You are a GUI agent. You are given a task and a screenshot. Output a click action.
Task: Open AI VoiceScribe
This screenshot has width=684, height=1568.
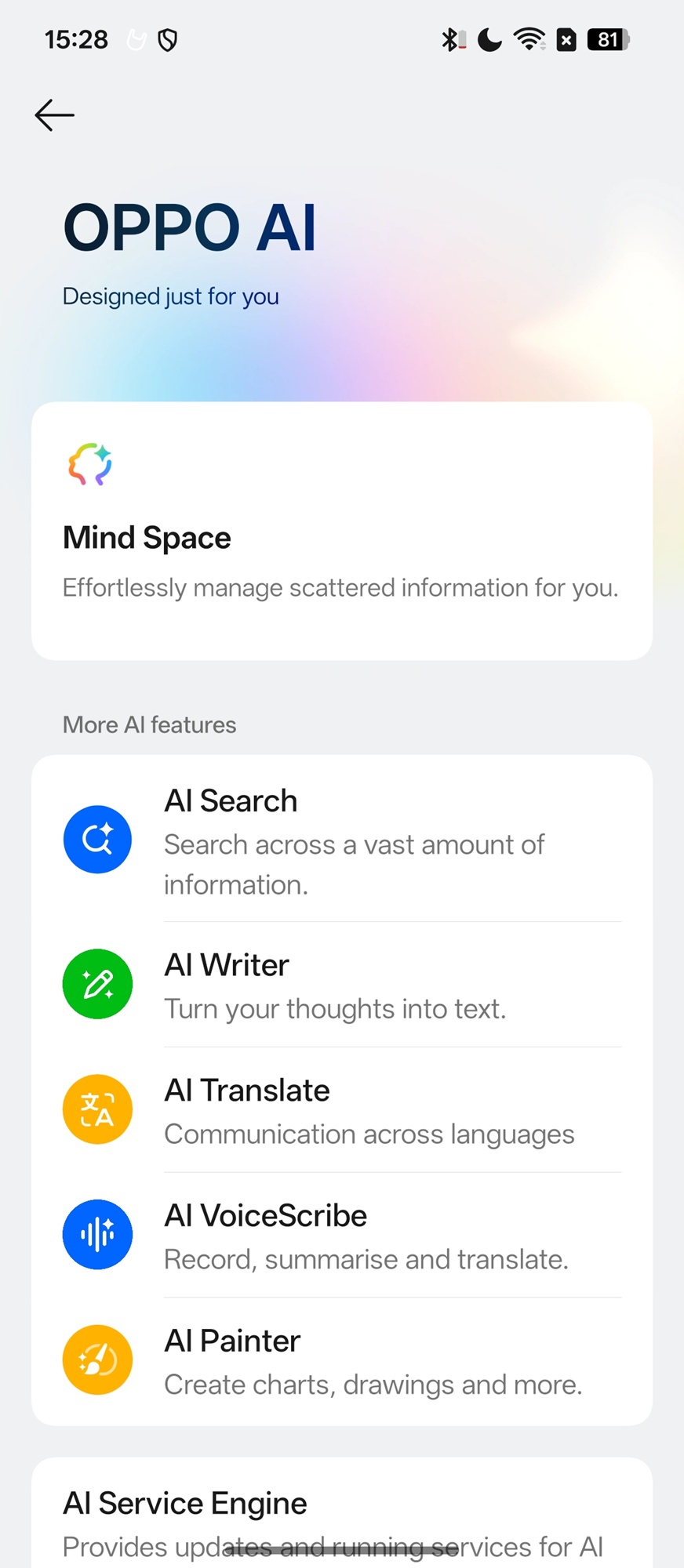click(x=341, y=1236)
